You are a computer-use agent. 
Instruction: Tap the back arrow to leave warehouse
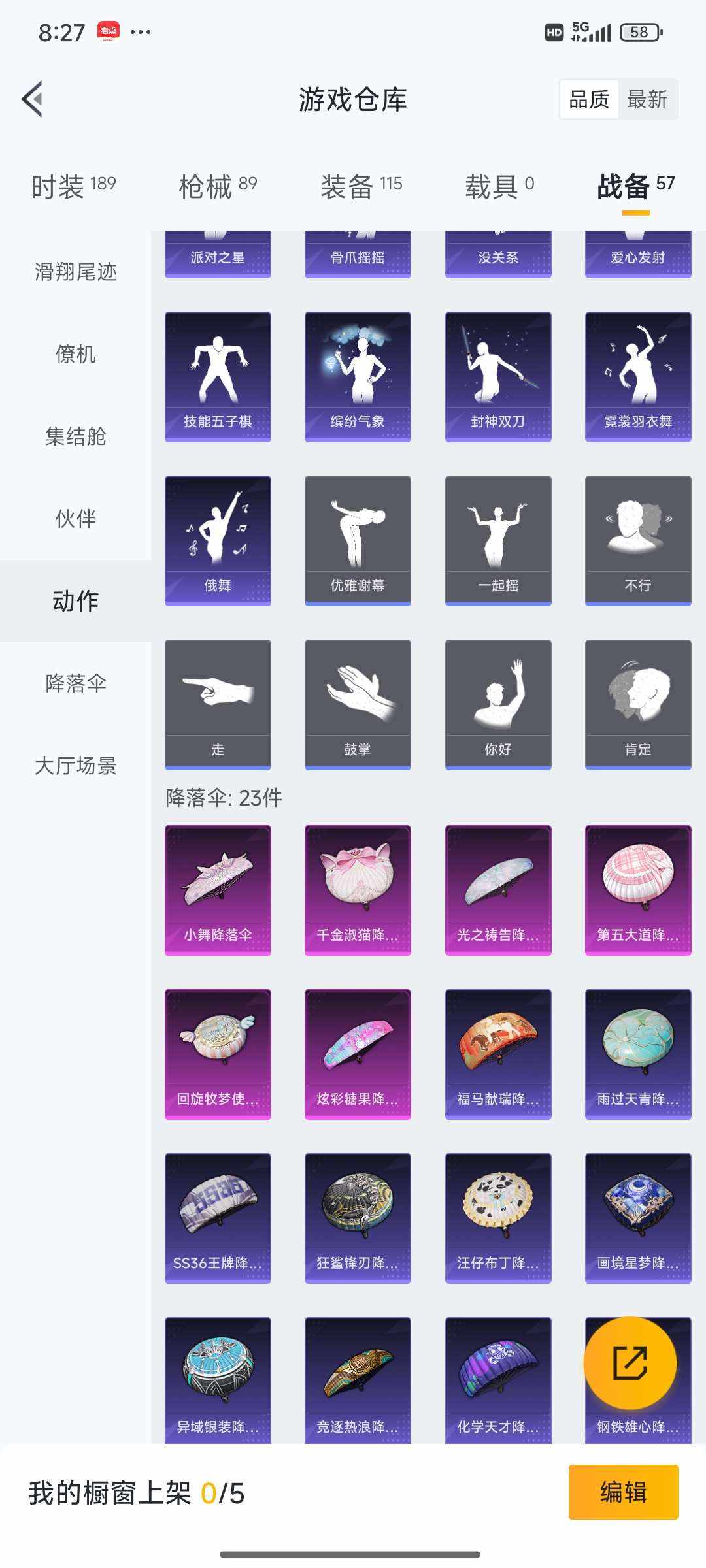coord(34,98)
